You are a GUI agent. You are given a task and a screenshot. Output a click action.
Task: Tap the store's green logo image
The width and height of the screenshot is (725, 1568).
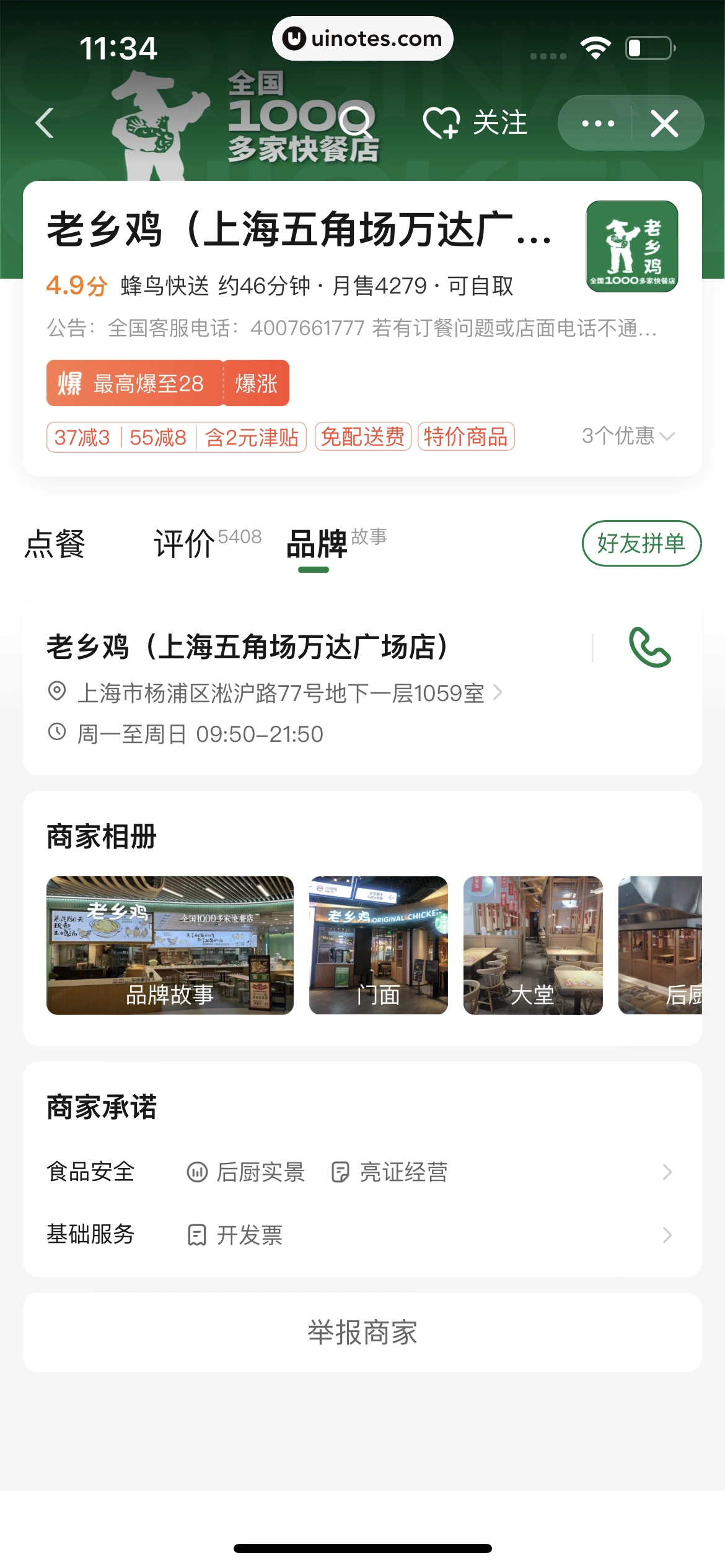[x=632, y=246]
